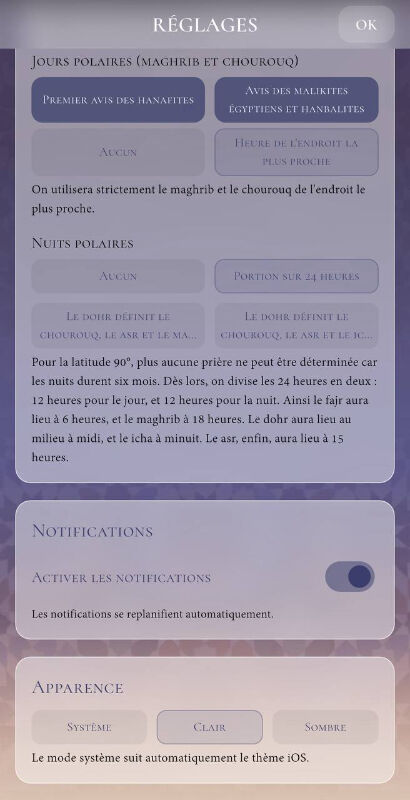Choose Avis des malikites égyptiens et hanbalites
The width and height of the screenshot is (410, 800).
click(296, 100)
